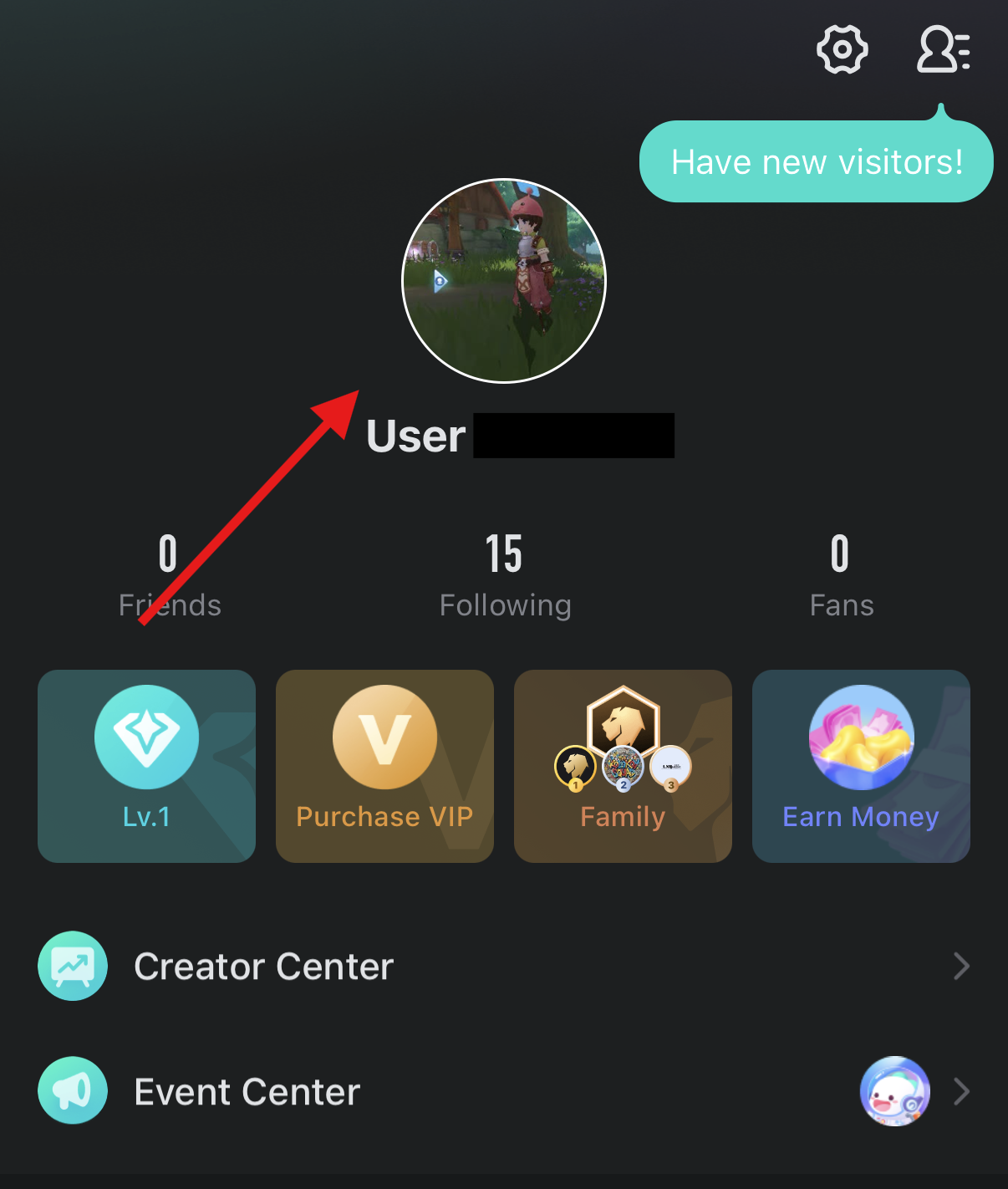
Task: Open the Family card
Action: 623,765
